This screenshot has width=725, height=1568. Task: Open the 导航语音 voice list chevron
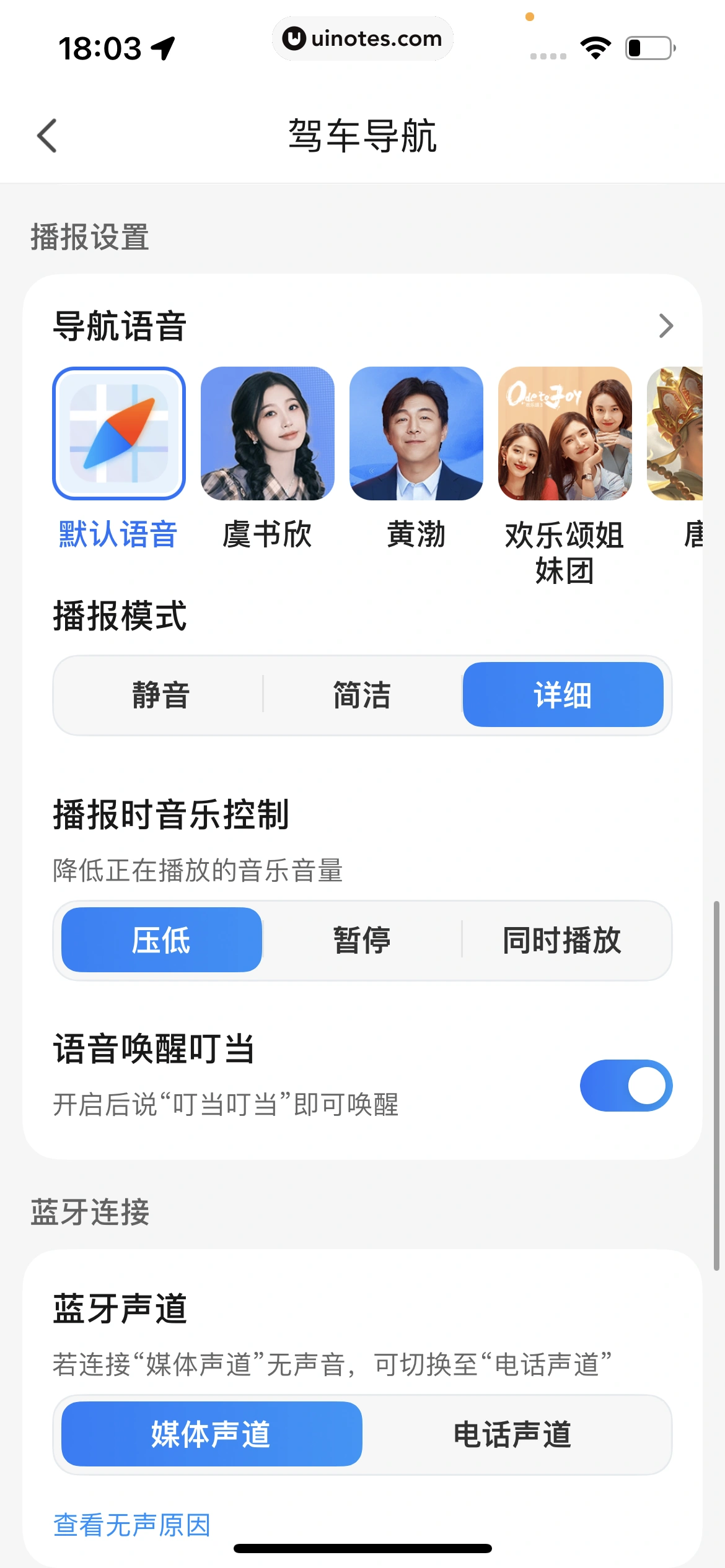click(x=666, y=326)
